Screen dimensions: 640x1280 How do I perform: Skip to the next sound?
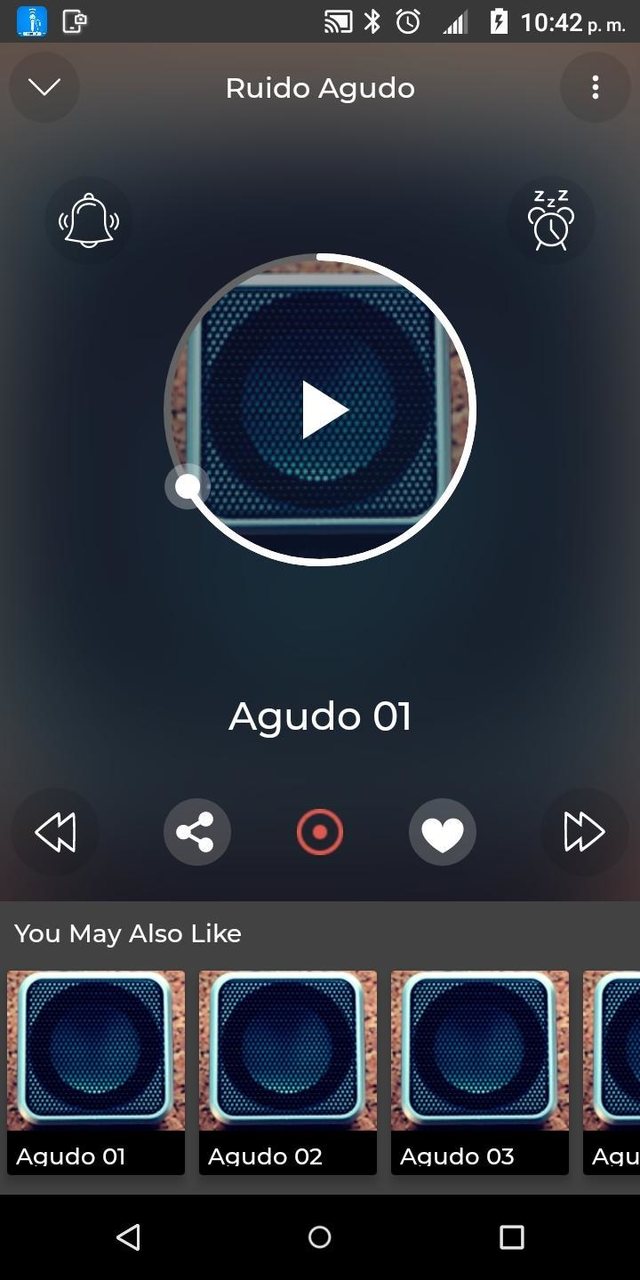coord(584,832)
